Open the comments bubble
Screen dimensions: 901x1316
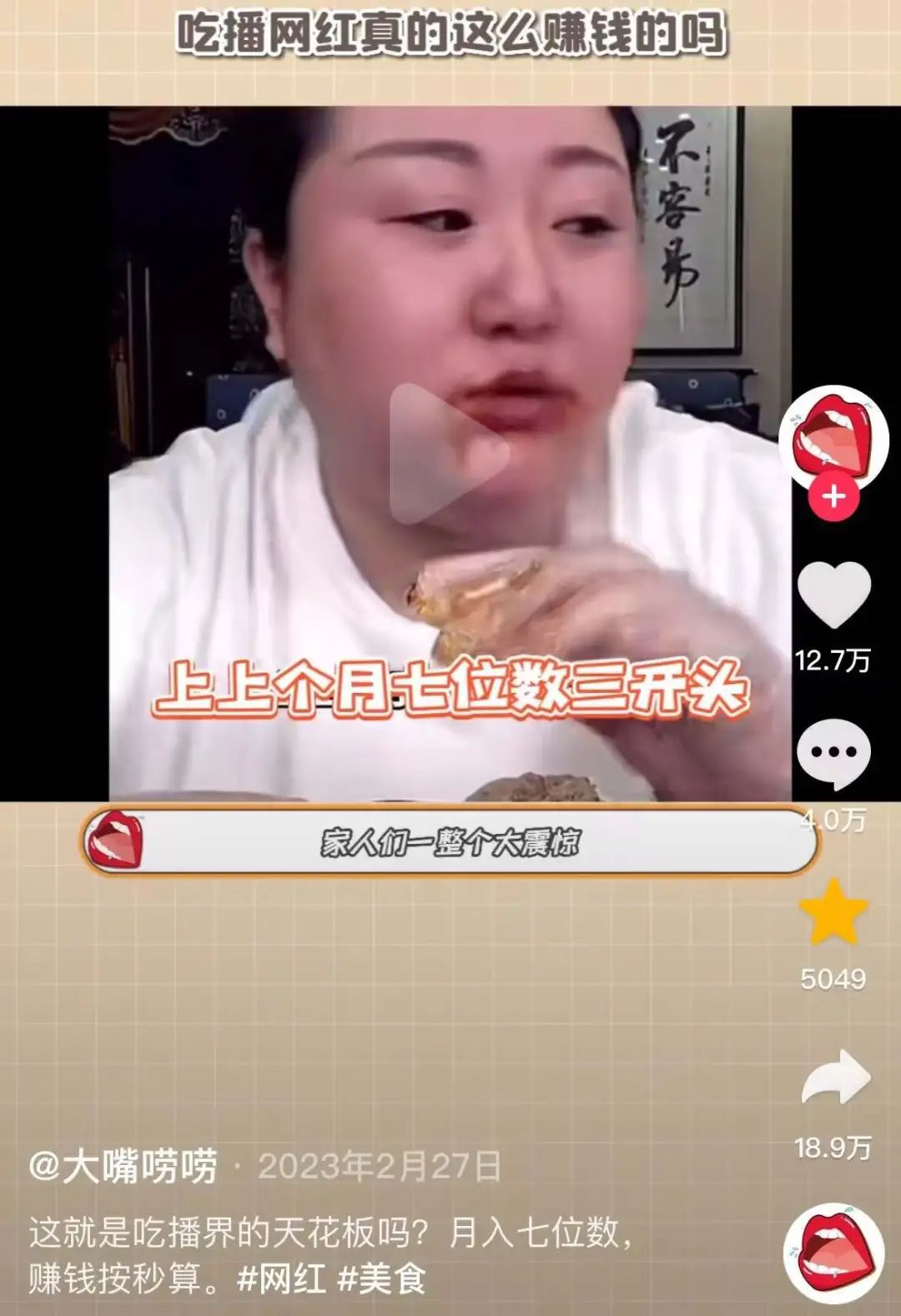pyautogui.click(x=833, y=753)
